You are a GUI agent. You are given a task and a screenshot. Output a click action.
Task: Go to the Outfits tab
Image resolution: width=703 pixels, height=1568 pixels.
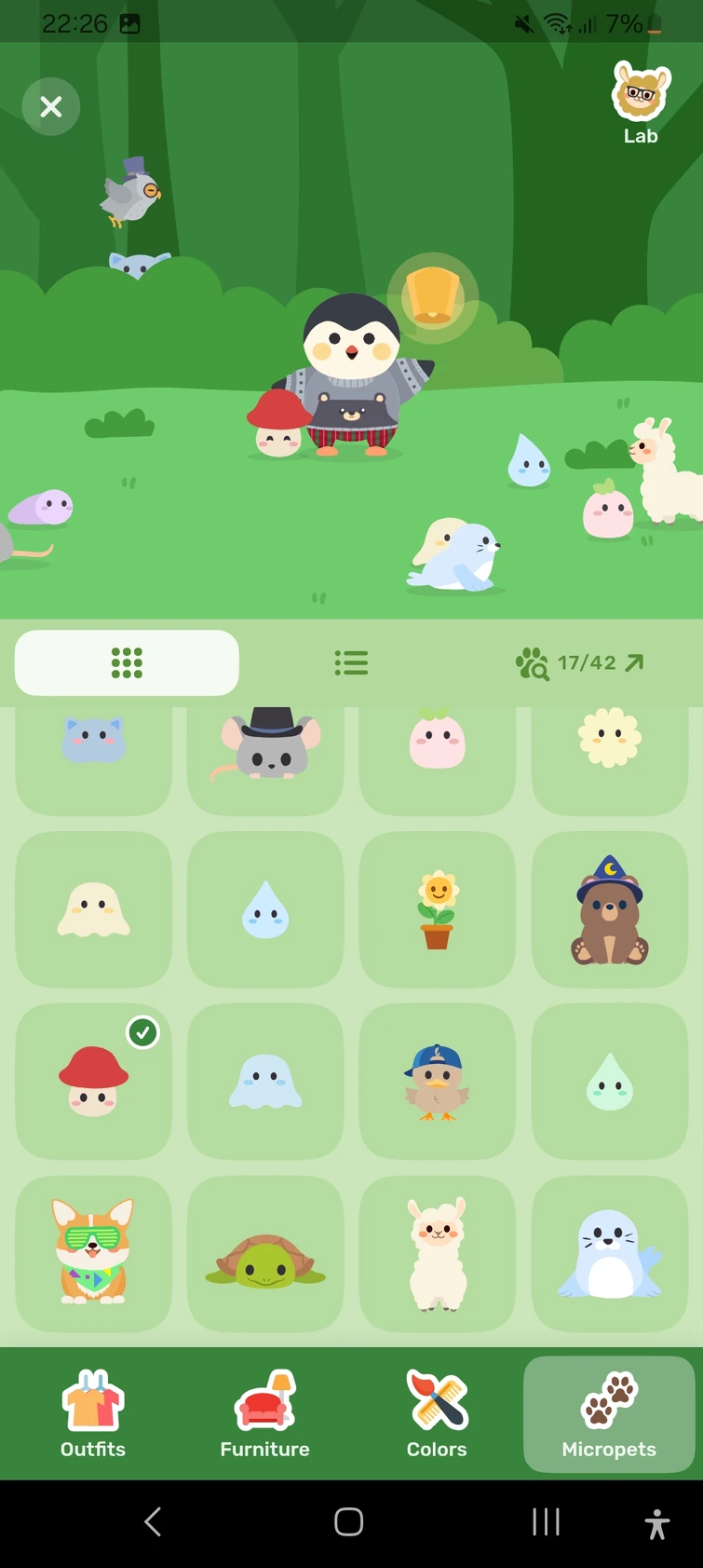point(93,1413)
